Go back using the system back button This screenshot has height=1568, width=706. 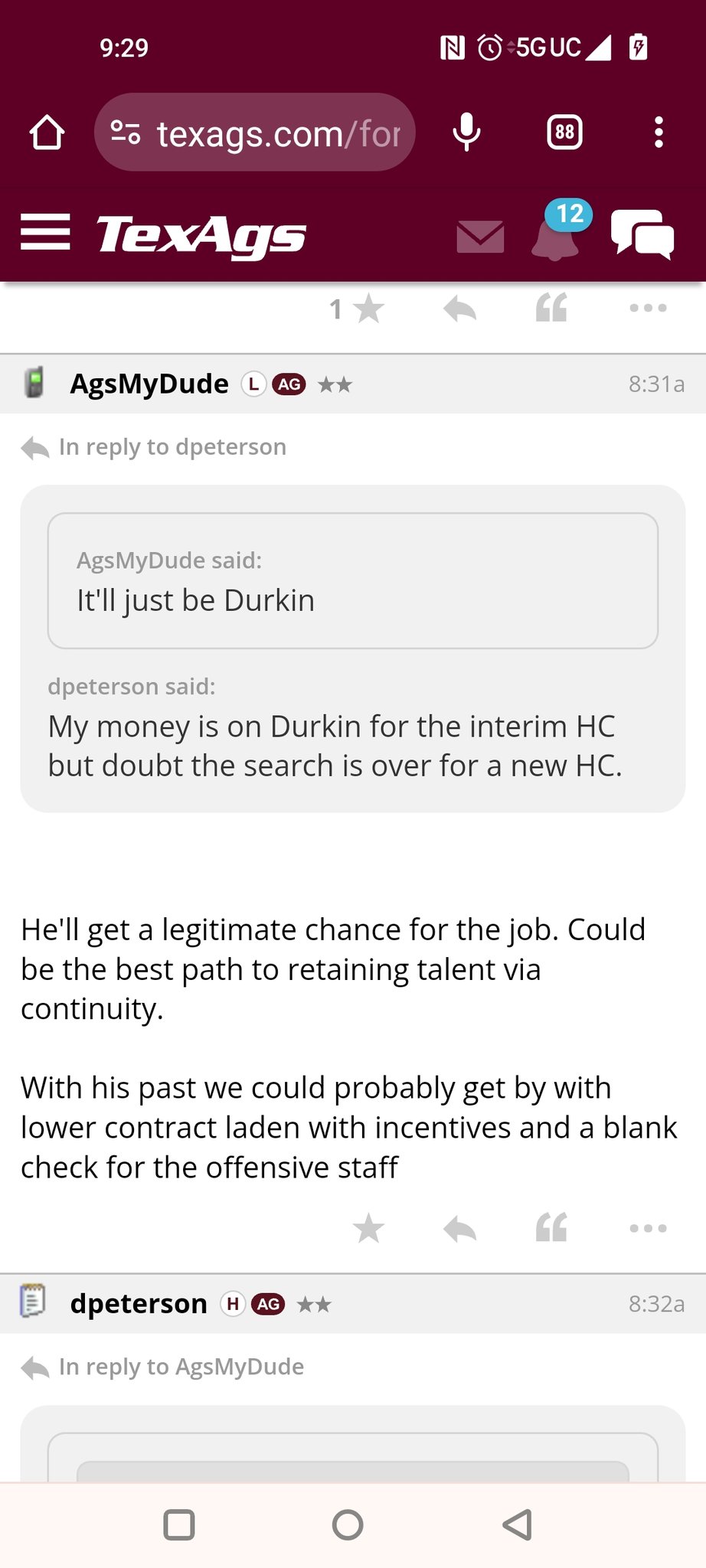click(518, 1524)
